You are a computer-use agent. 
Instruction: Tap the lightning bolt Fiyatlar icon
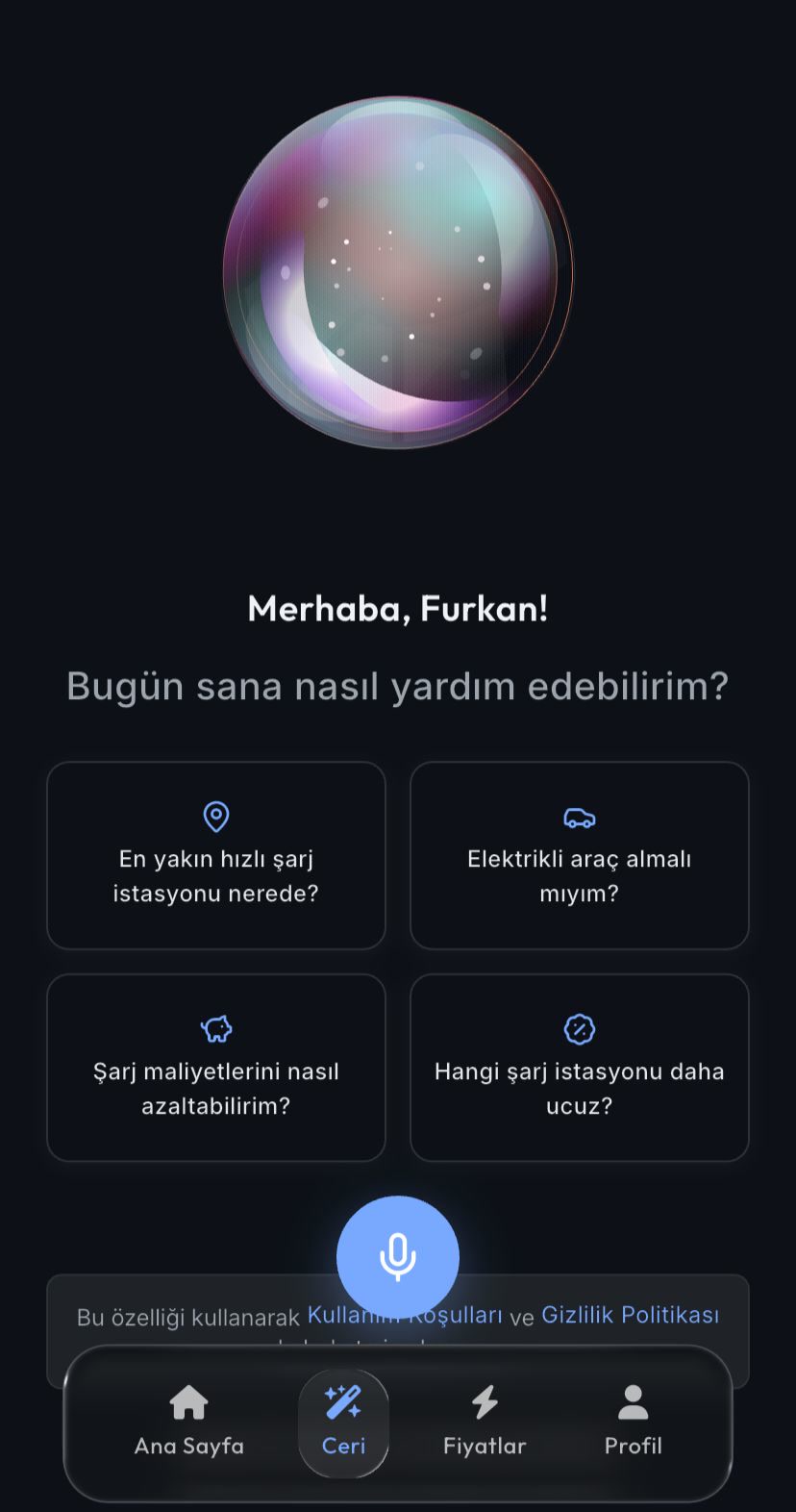click(x=485, y=1404)
